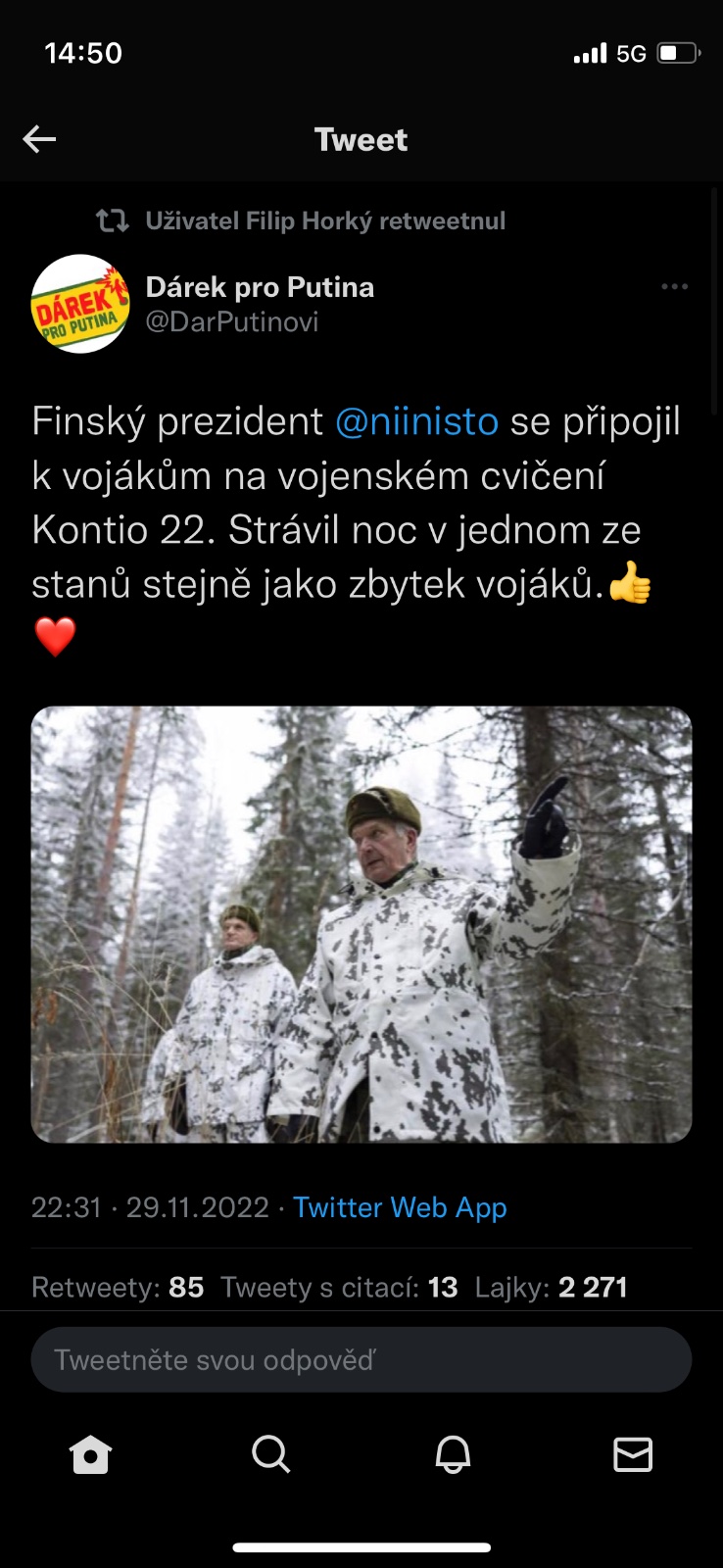Go back using the arrow

(x=39, y=139)
